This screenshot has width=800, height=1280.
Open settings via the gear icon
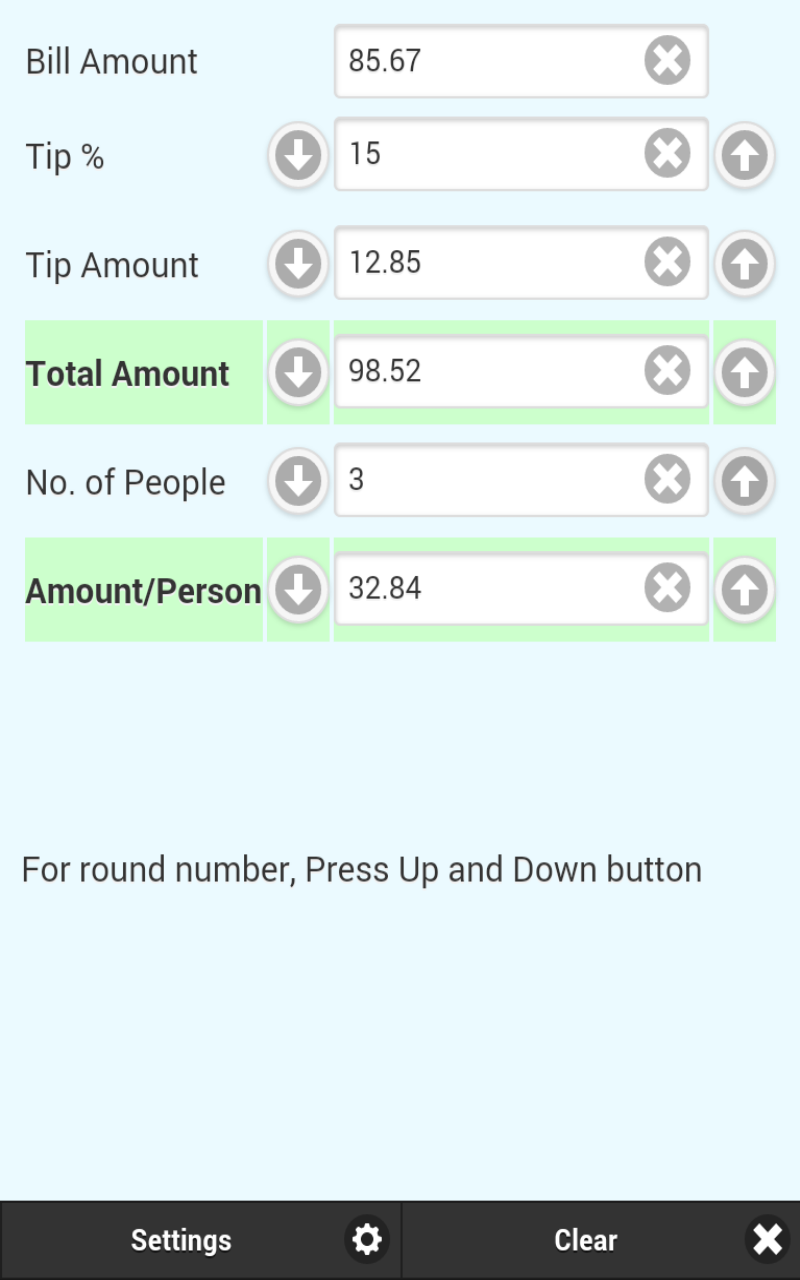(366, 1238)
